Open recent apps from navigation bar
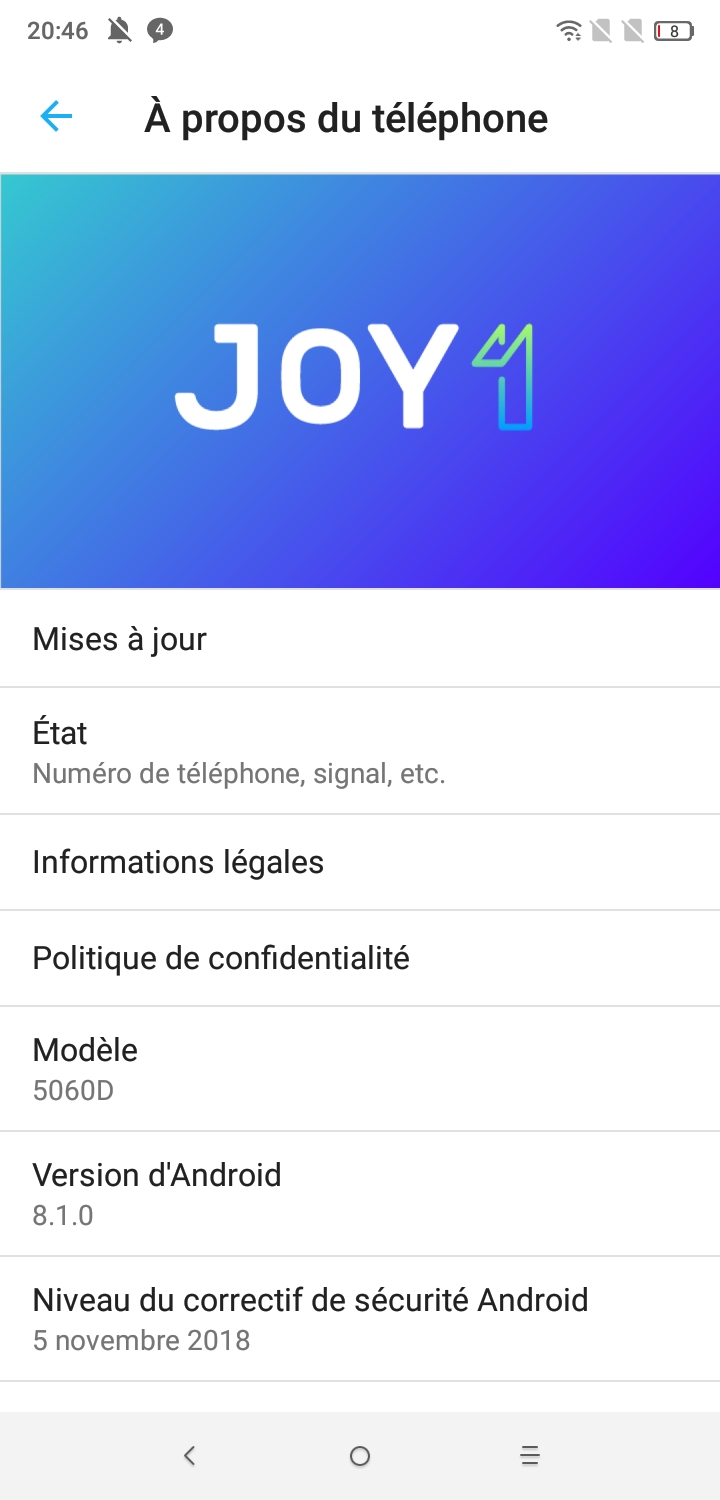 coord(530,1456)
